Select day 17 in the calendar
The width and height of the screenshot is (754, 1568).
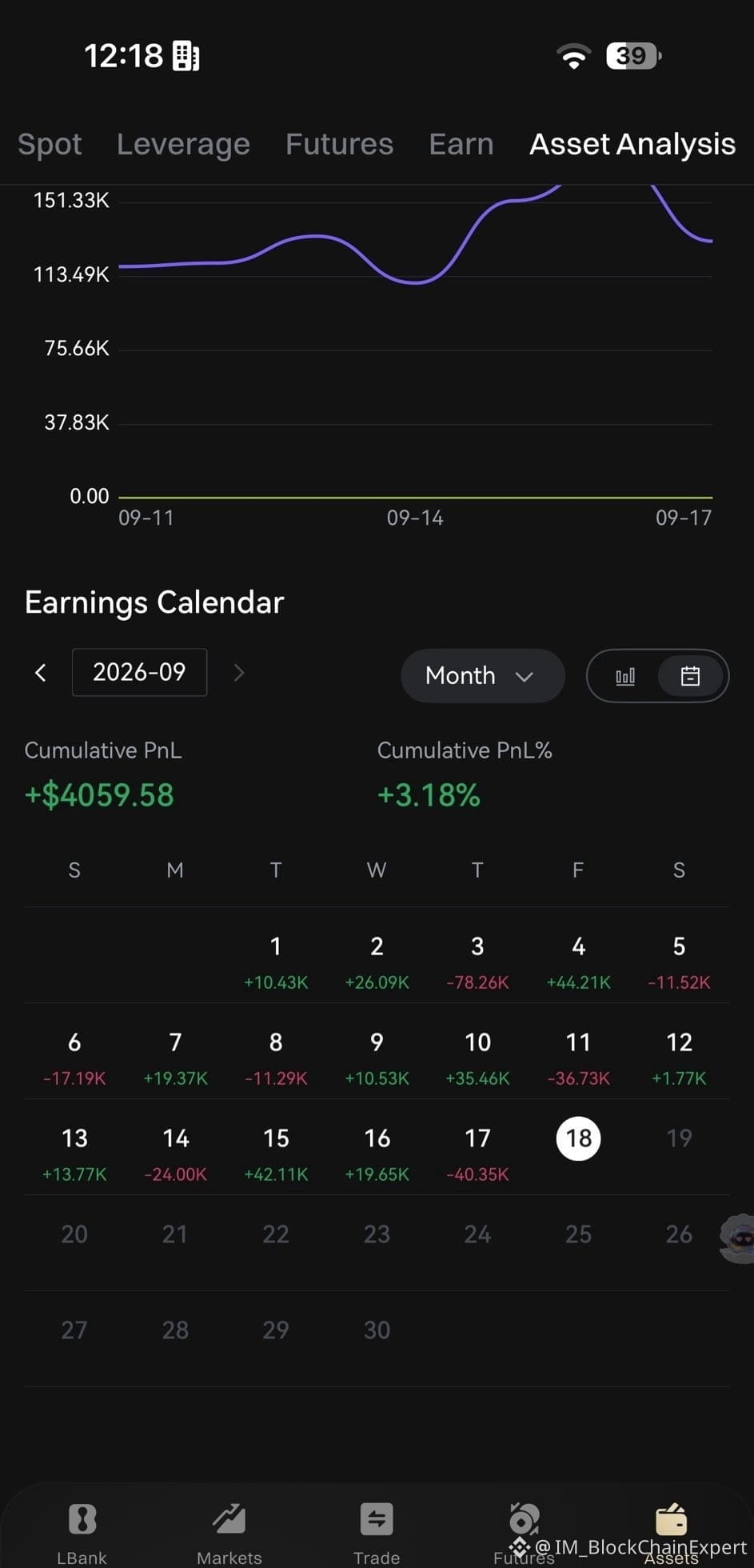coord(477,1153)
